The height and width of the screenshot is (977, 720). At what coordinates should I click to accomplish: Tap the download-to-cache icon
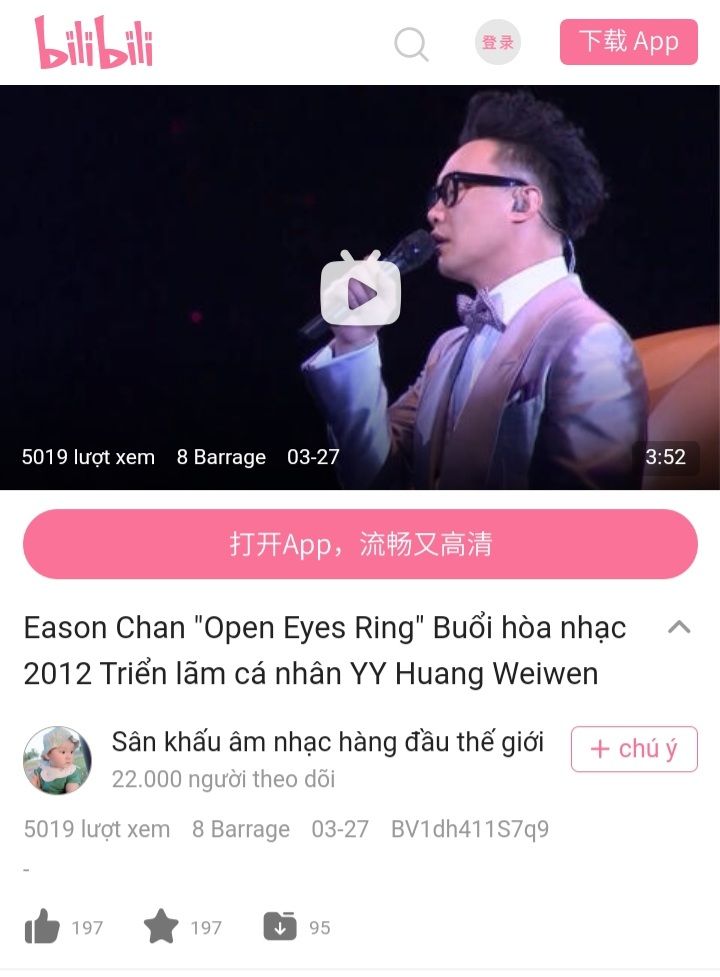[x=280, y=927]
